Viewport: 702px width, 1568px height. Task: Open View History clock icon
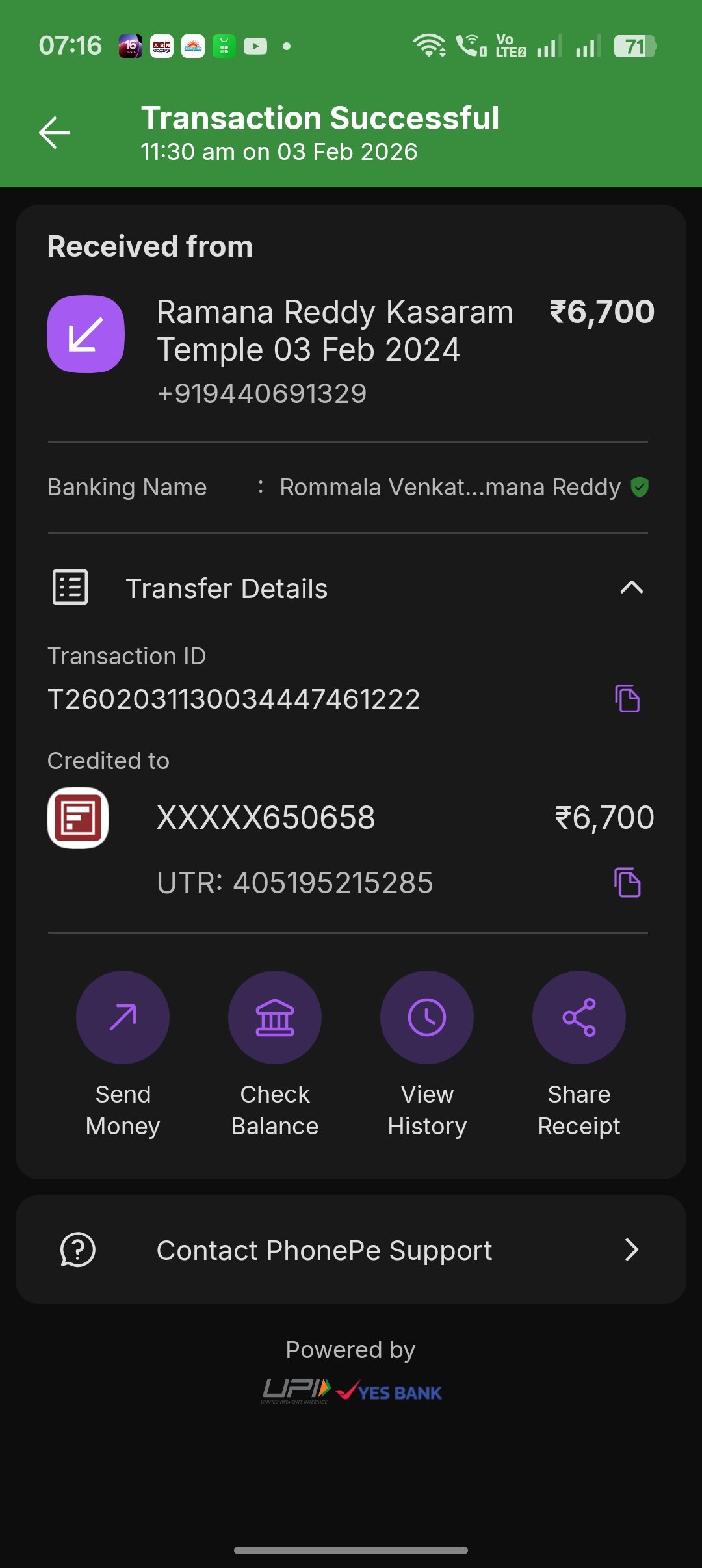point(427,1017)
